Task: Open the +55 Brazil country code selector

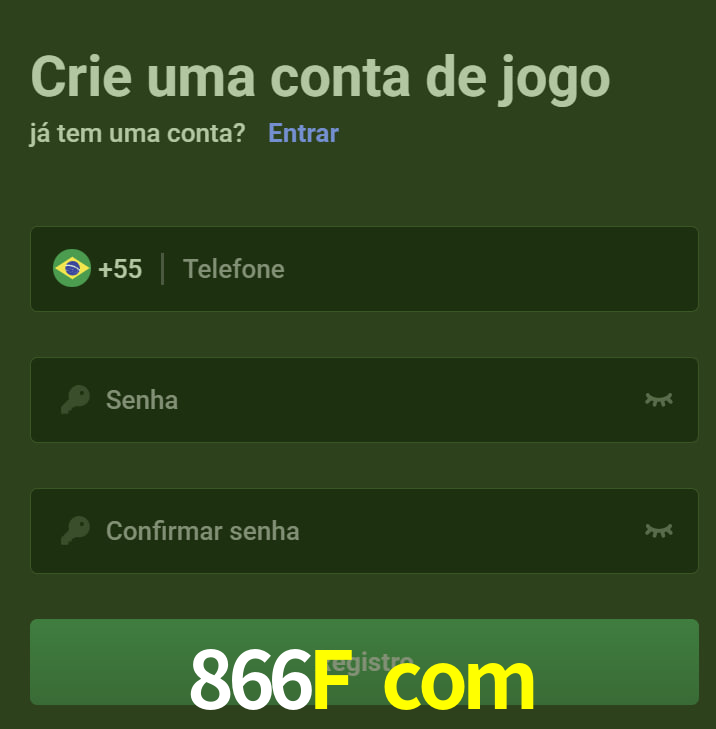Action: tap(98, 269)
